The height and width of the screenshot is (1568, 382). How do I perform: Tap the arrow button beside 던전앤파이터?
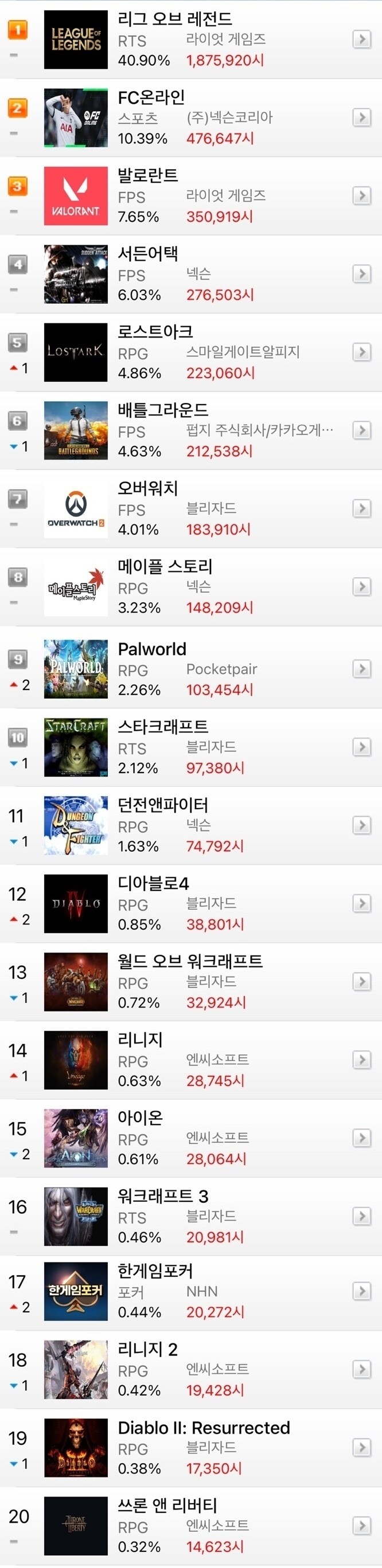[x=362, y=825]
